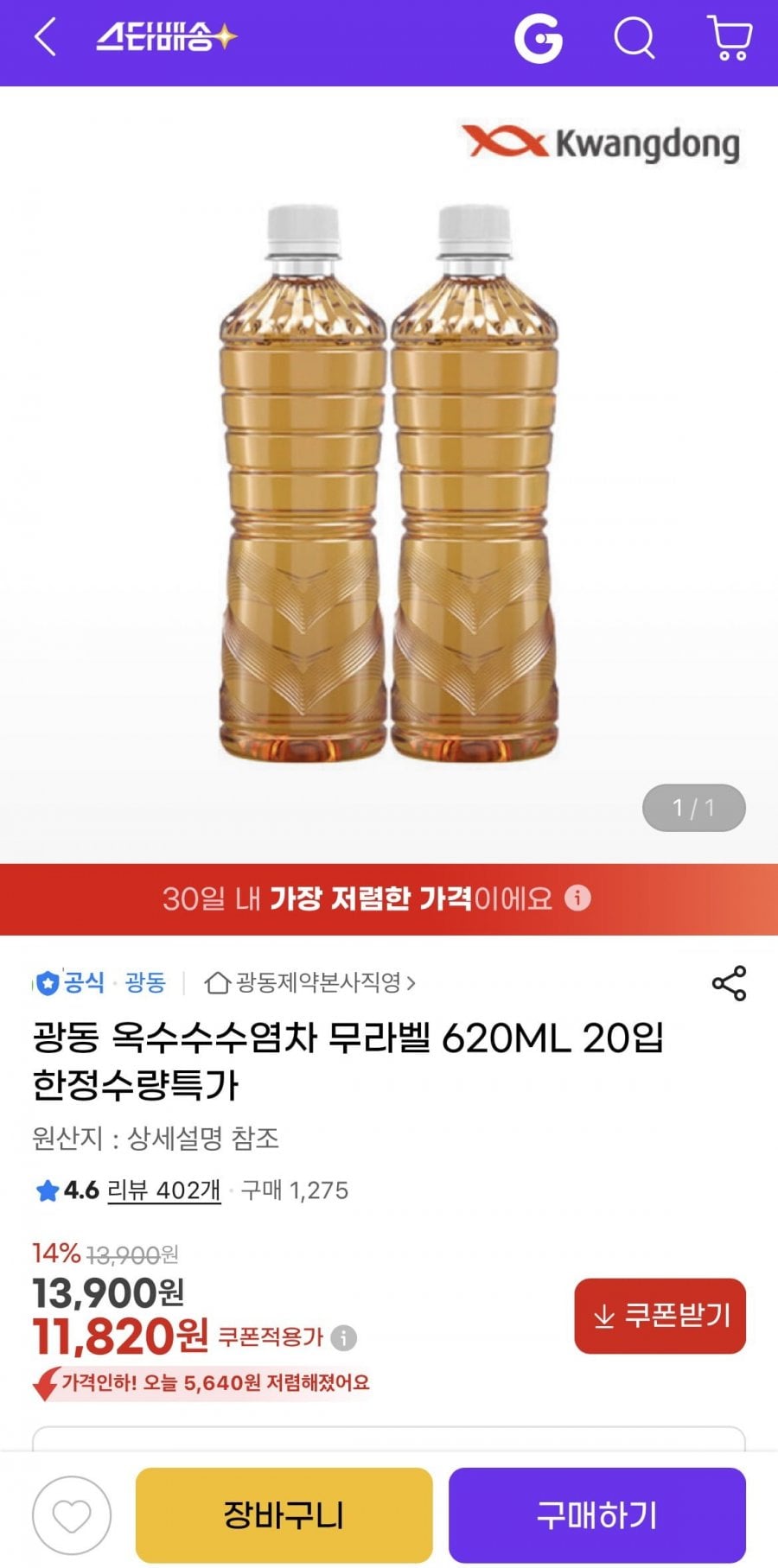This screenshot has width=778, height=1568.
Task: Open 리뷰 402개 reviews link
Action: (x=164, y=1190)
